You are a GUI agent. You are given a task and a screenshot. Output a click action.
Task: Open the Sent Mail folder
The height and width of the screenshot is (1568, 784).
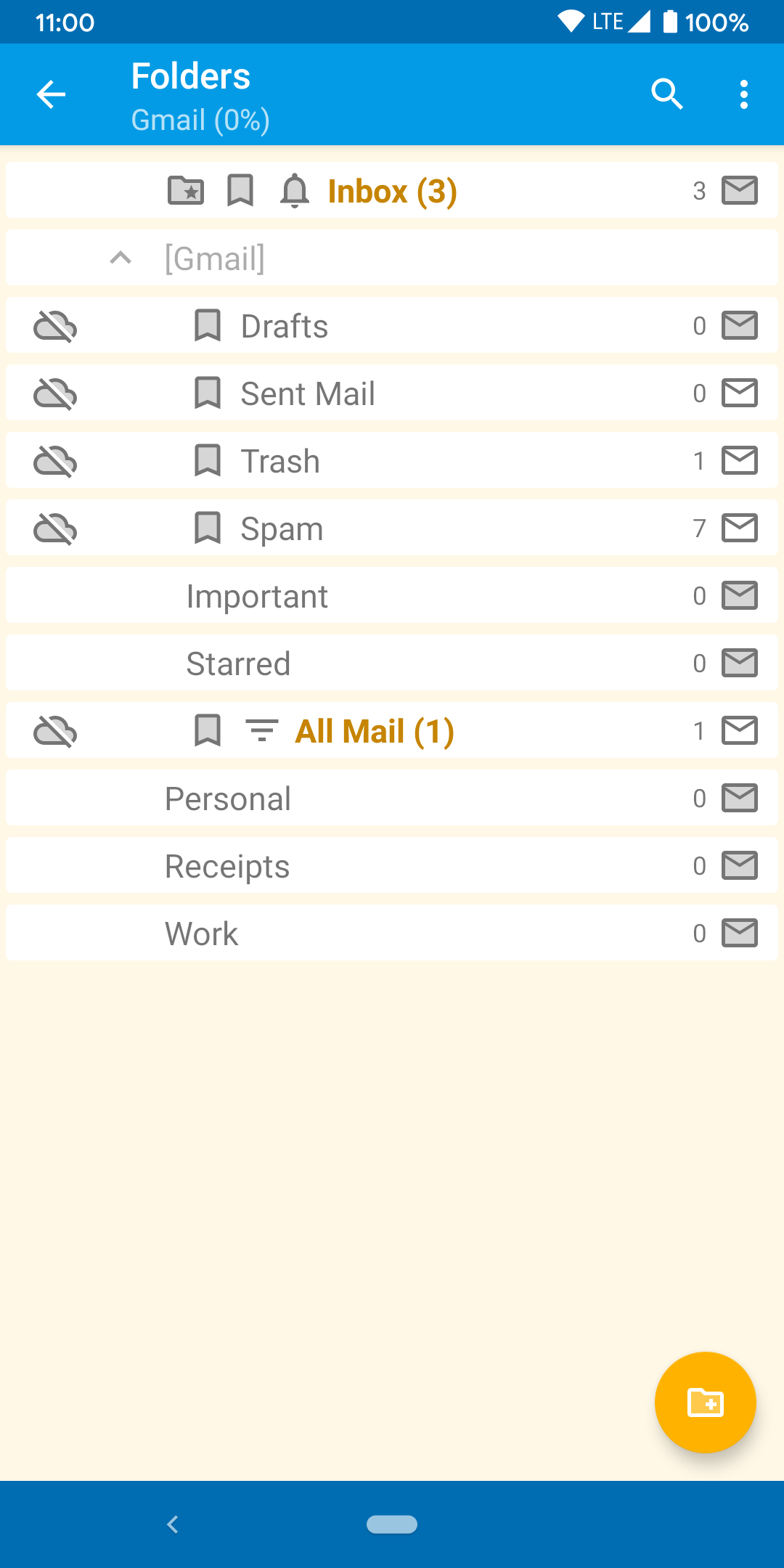(x=308, y=393)
